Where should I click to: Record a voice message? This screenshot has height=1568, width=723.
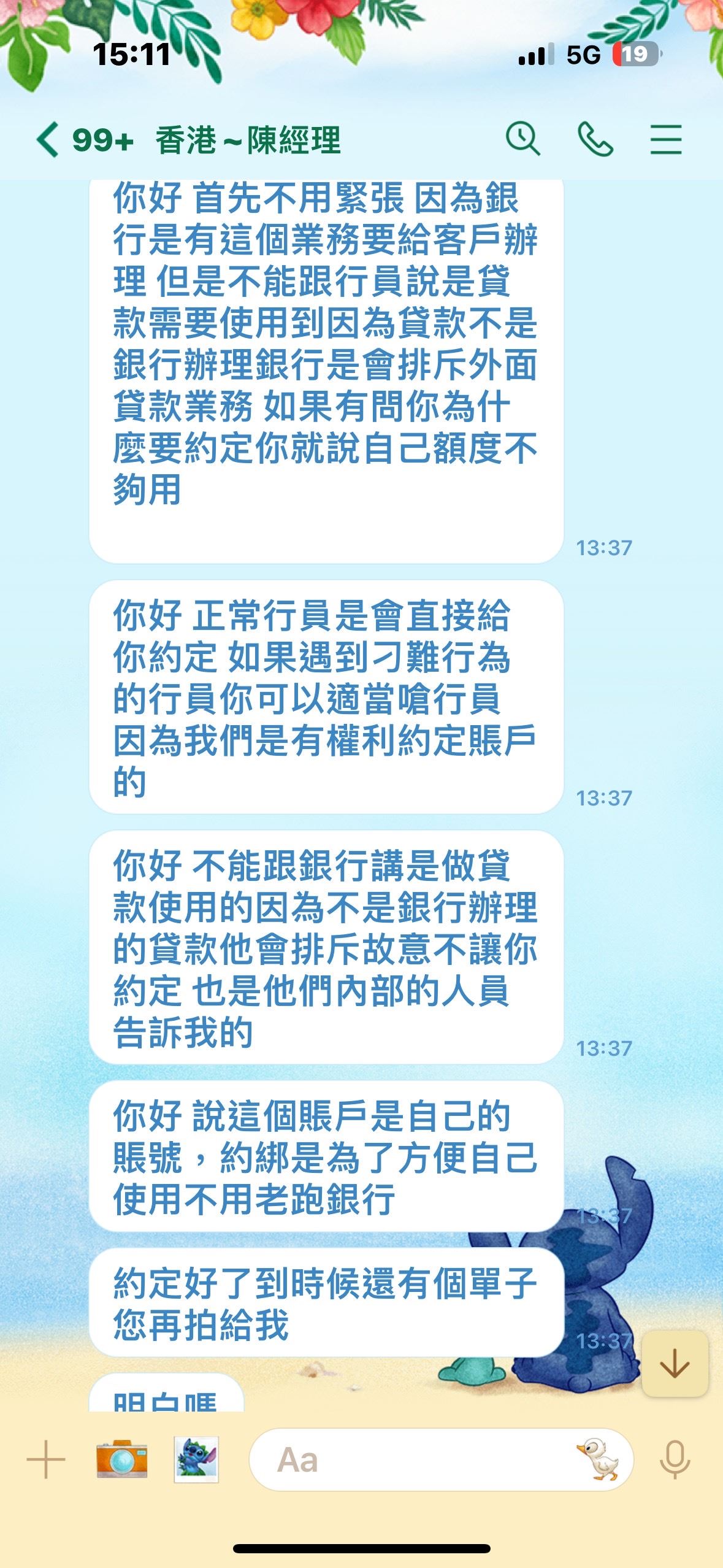pyautogui.click(x=675, y=1459)
